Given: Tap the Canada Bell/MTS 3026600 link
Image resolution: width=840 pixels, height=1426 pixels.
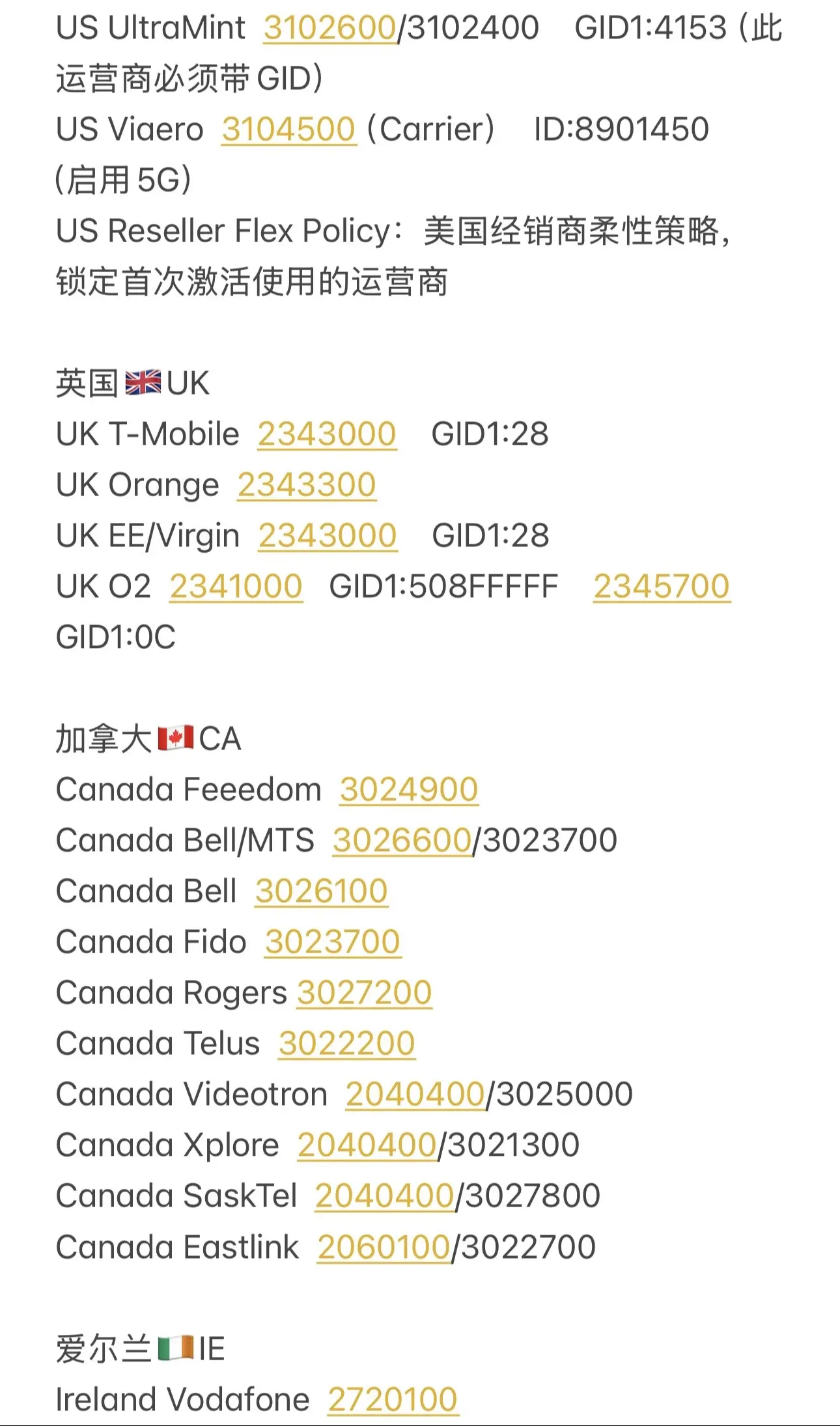Looking at the screenshot, I should pyautogui.click(x=402, y=841).
